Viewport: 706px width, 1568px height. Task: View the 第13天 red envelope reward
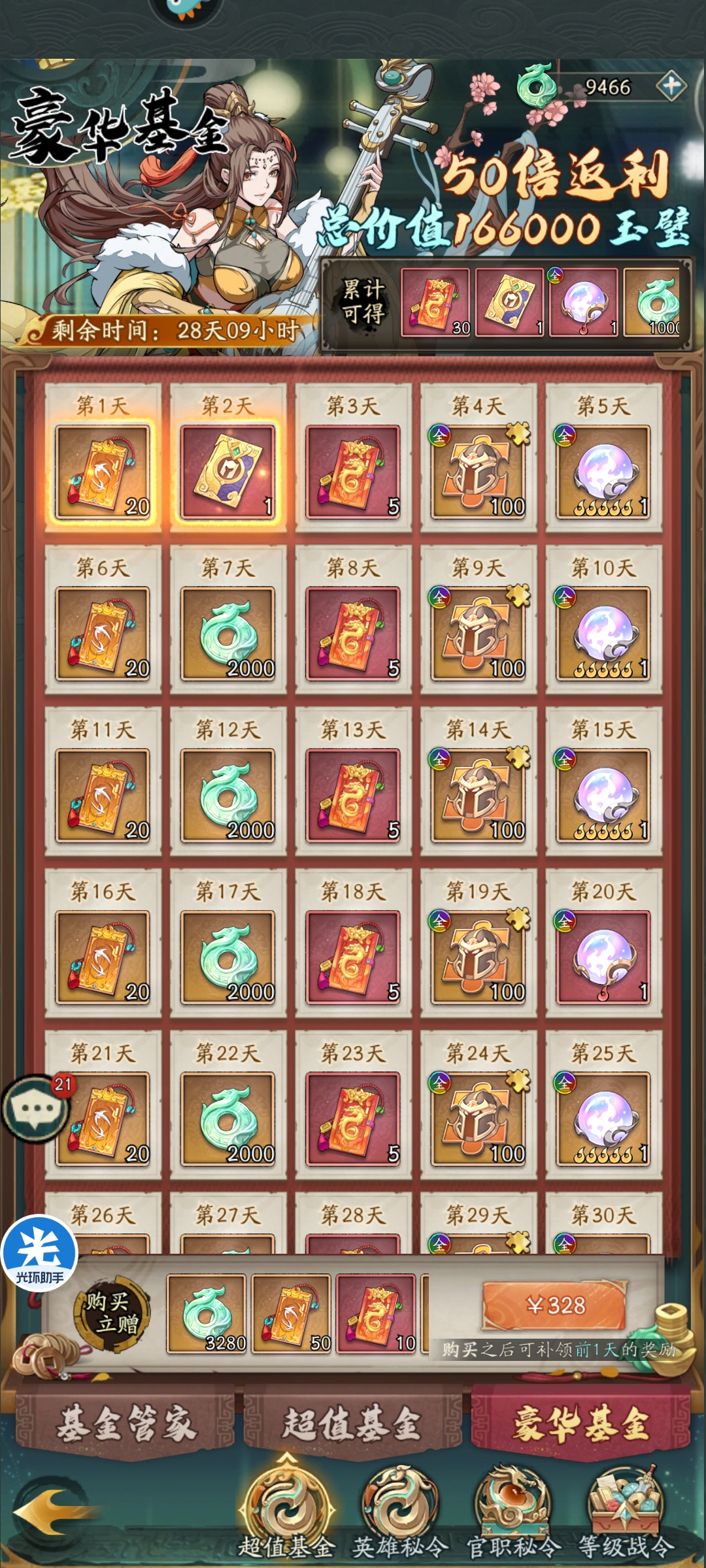tap(353, 795)
